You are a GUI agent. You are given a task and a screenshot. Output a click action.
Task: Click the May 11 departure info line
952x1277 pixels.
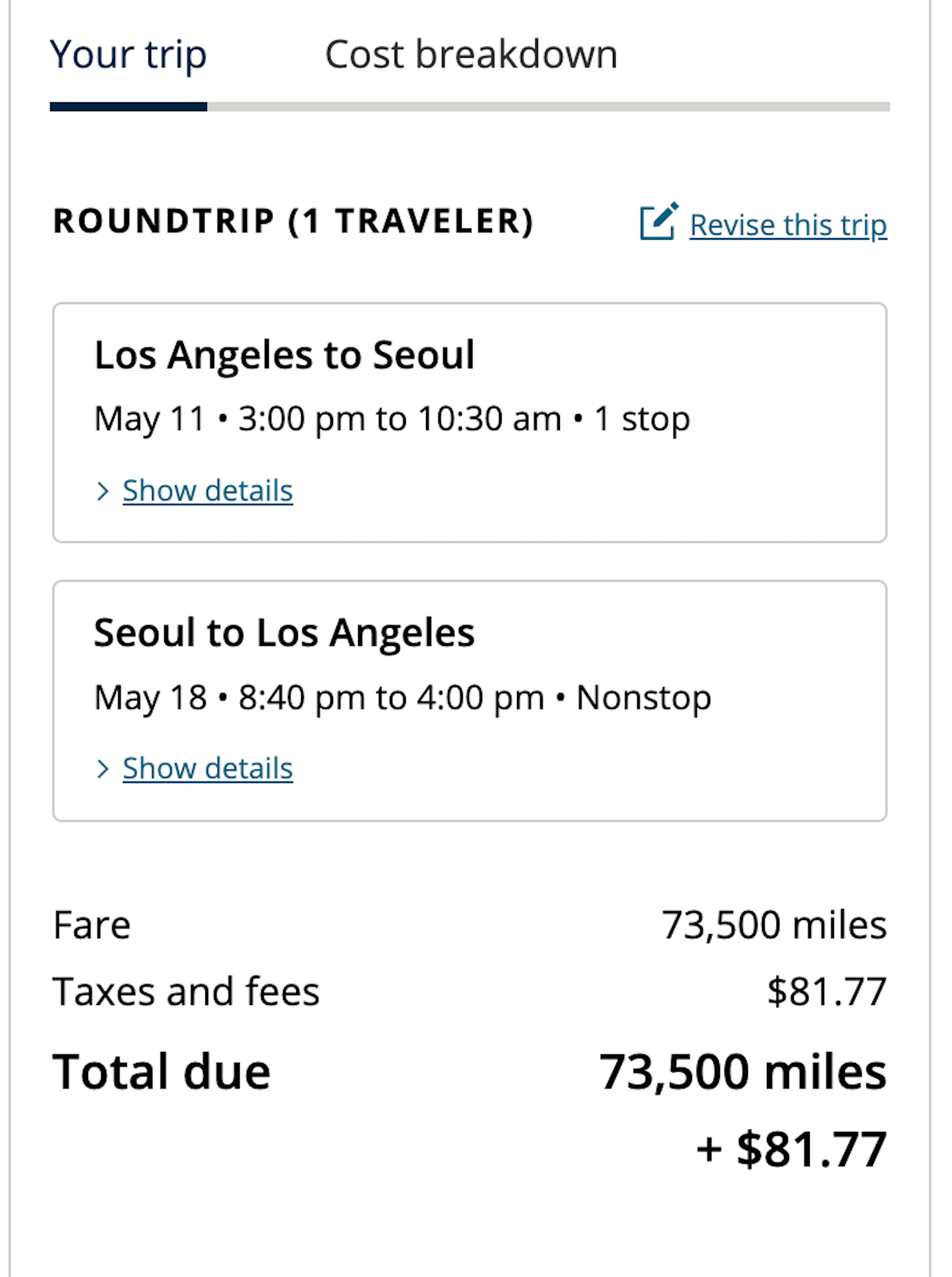(x=393, y=418)
